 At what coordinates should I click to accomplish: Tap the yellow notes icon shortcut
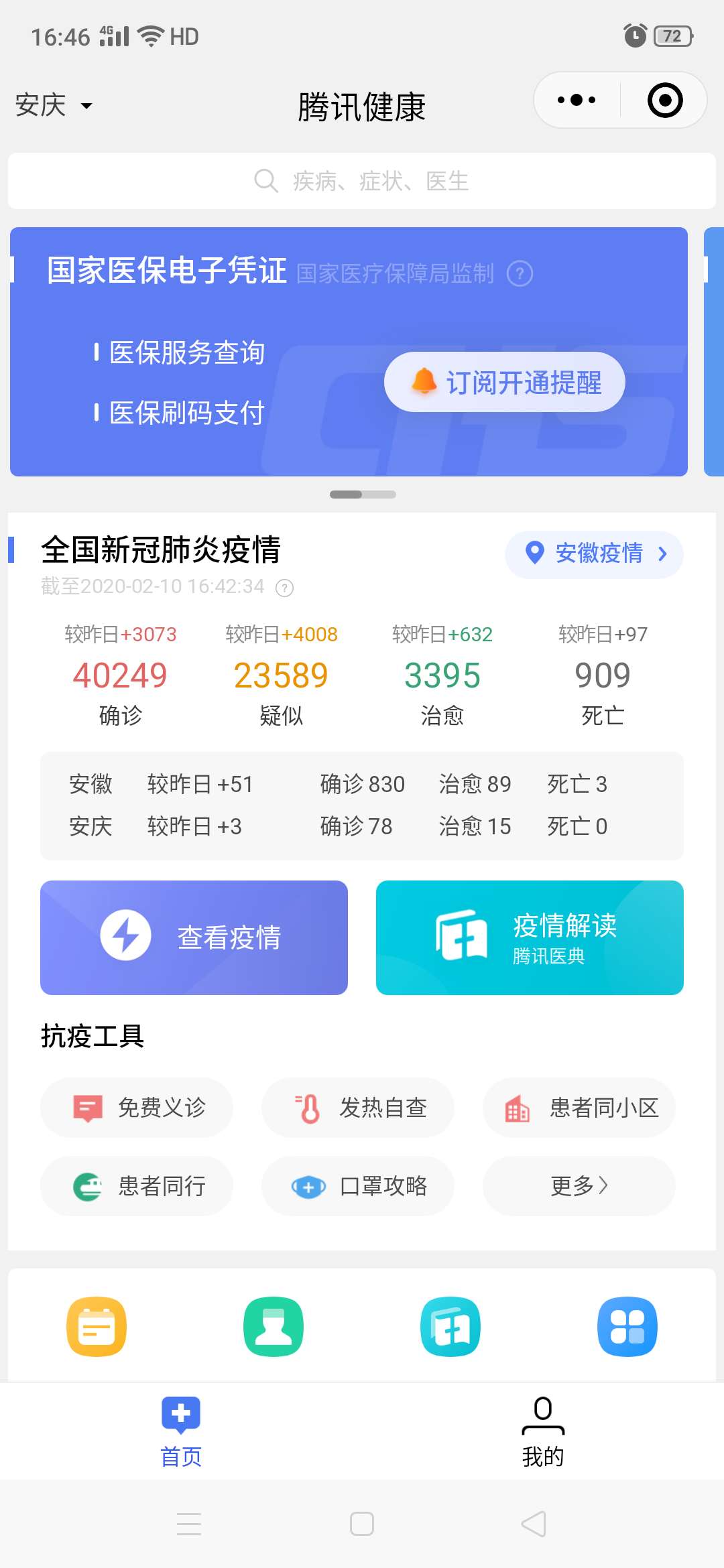[97, 1327]
